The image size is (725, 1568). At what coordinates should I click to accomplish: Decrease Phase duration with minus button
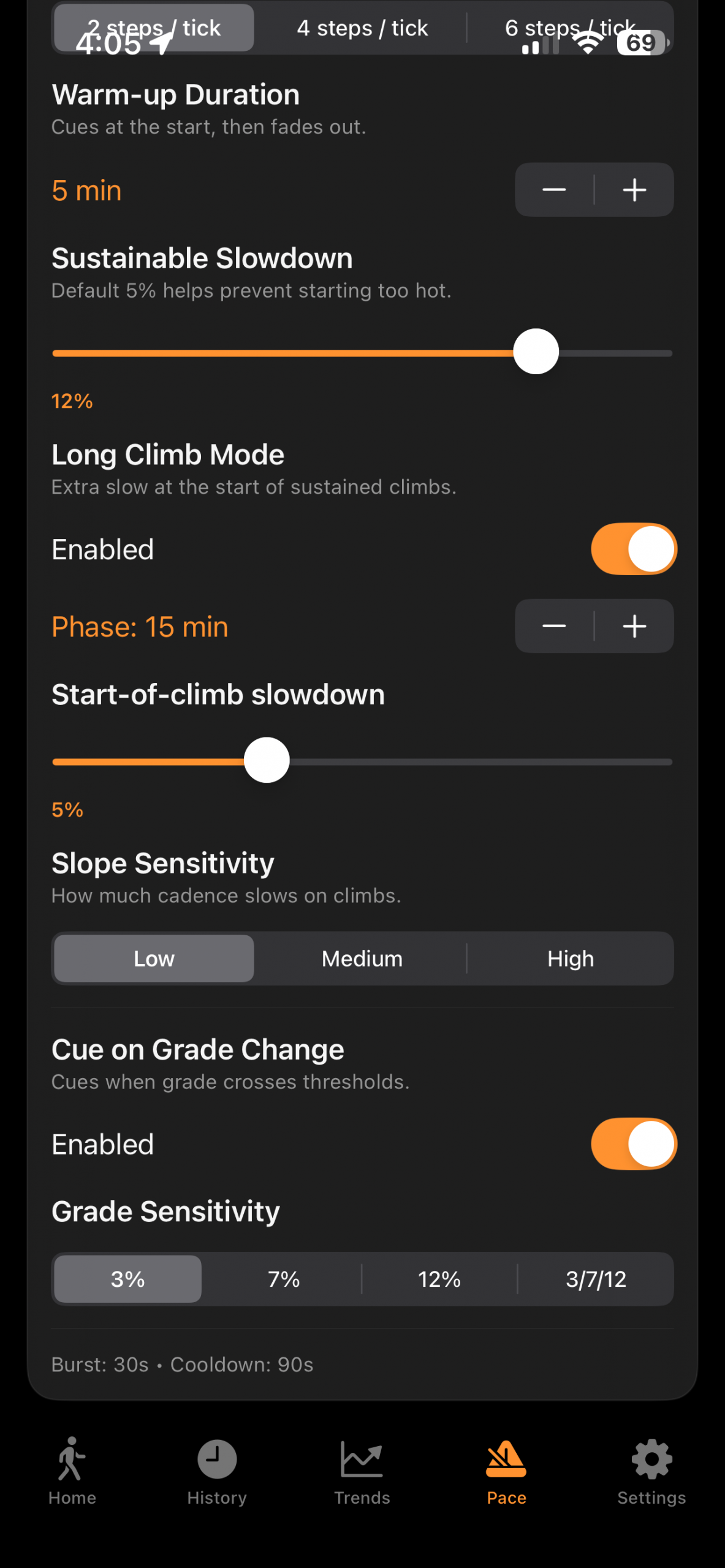click(x=554, y=626)
